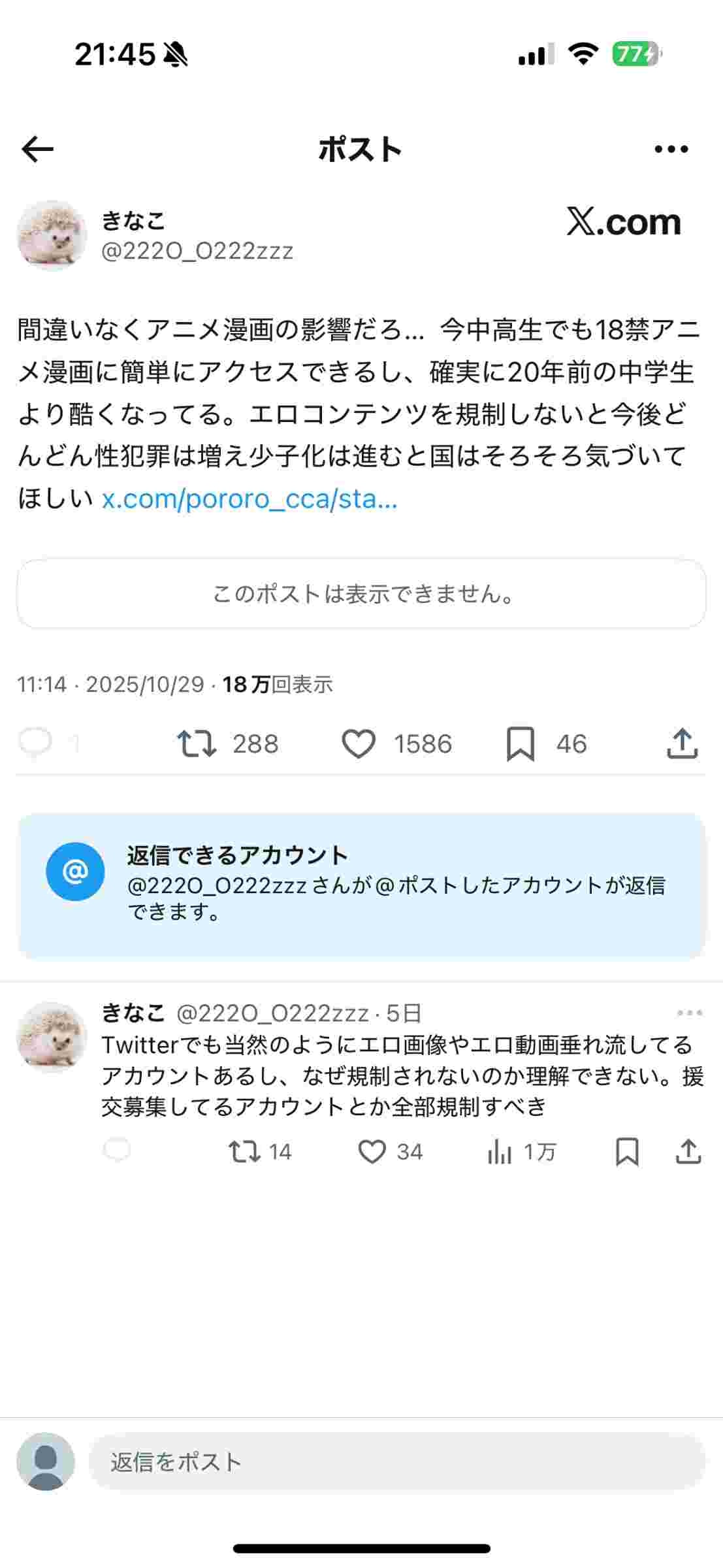View analytics of the reply with 1万 views
723x1568 pixels.
pyautogui.click(x=500, y=1152)
